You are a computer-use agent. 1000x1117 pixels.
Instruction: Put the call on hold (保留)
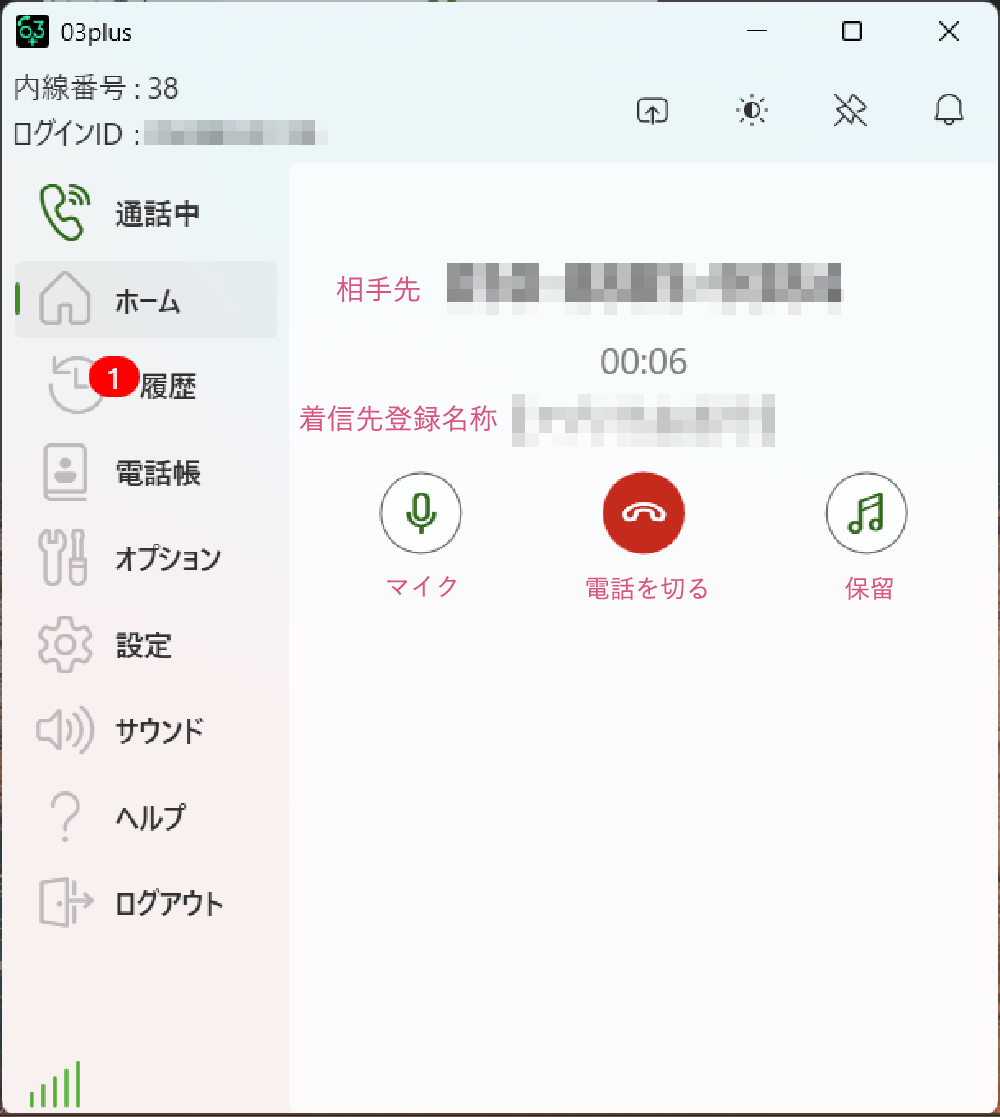866,512
